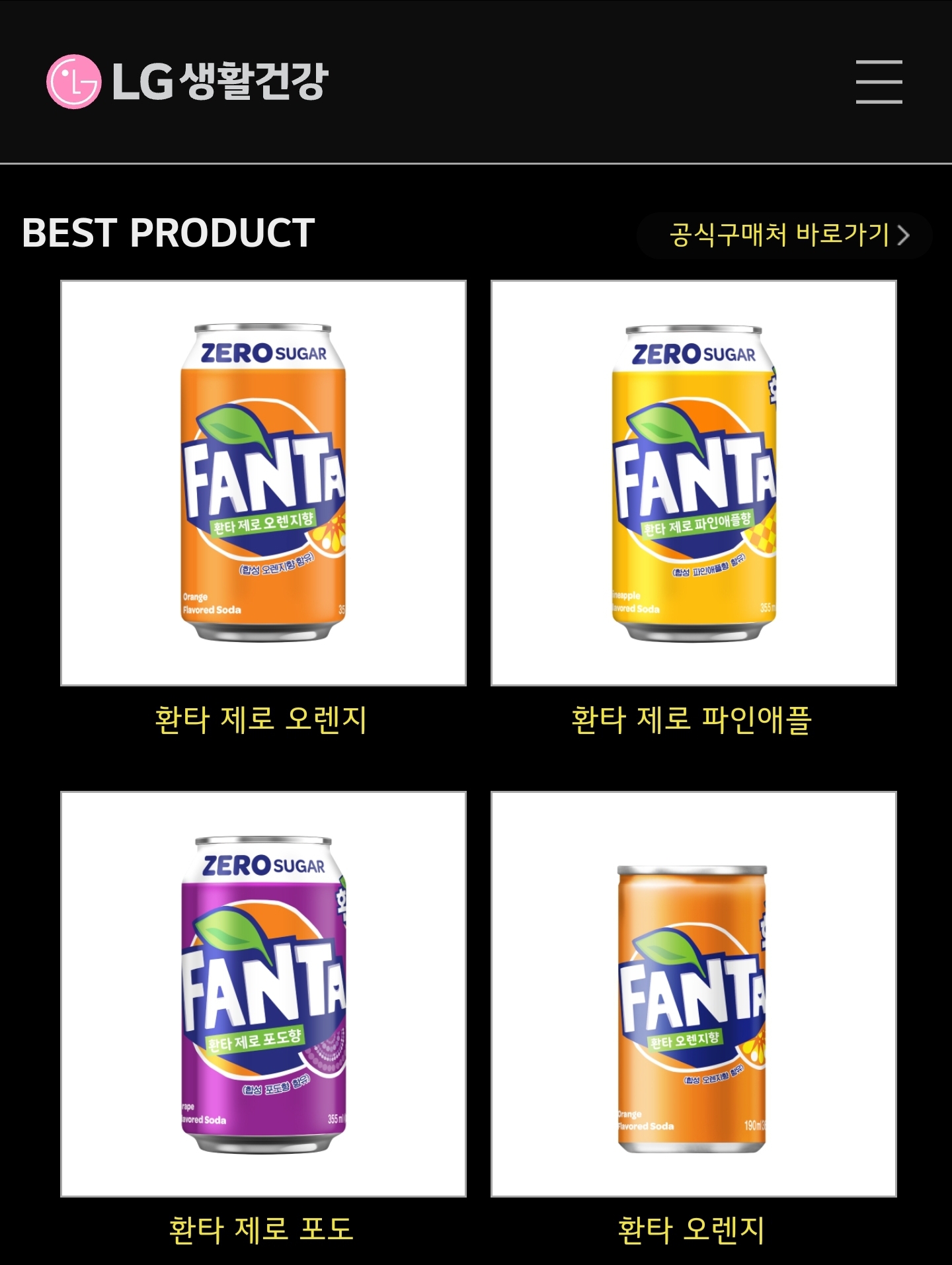Screen dimensions: 952x1265
Task: Open the hamburger menu
Action: tap(879, 82)
